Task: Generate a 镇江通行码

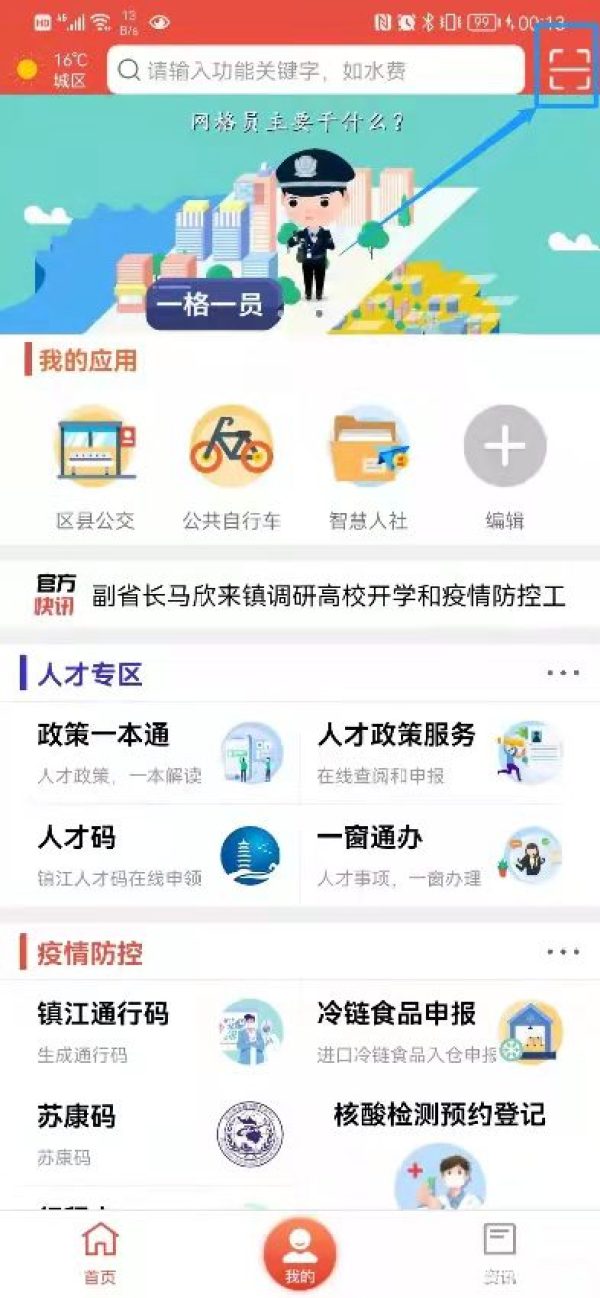Action: pos(150,1031)
